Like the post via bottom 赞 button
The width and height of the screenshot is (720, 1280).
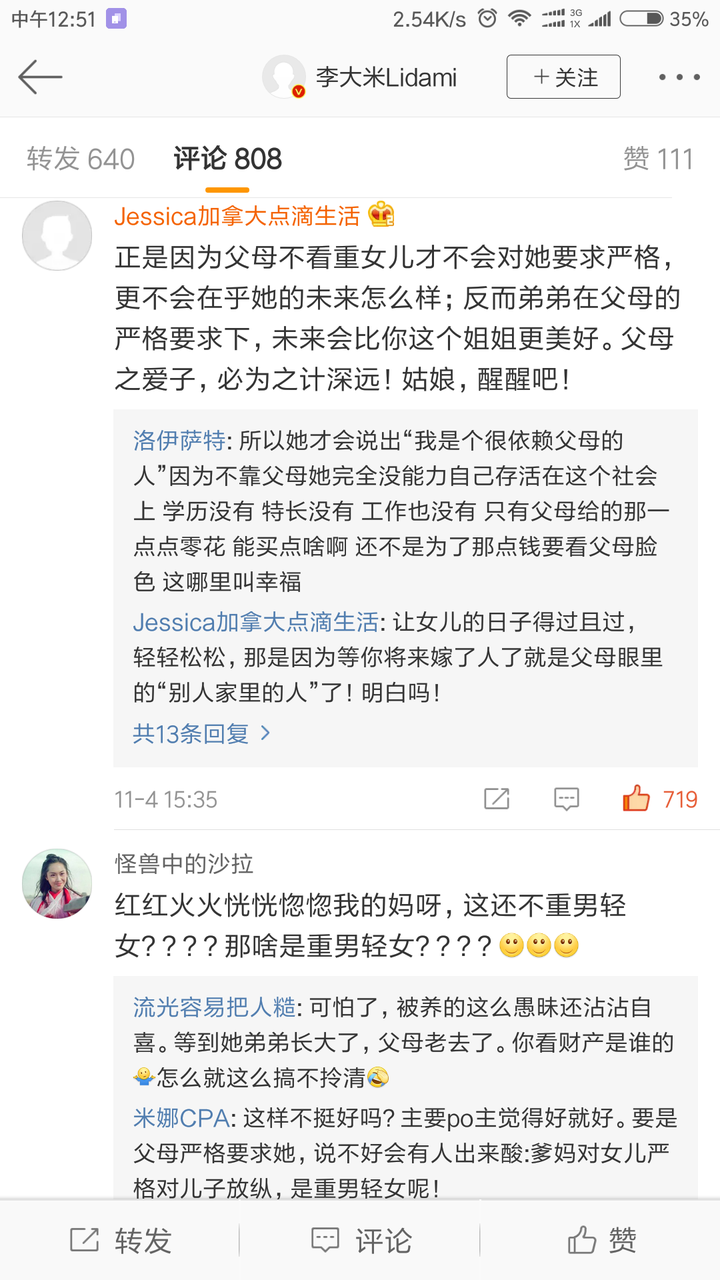click(x=601, y=1240)
